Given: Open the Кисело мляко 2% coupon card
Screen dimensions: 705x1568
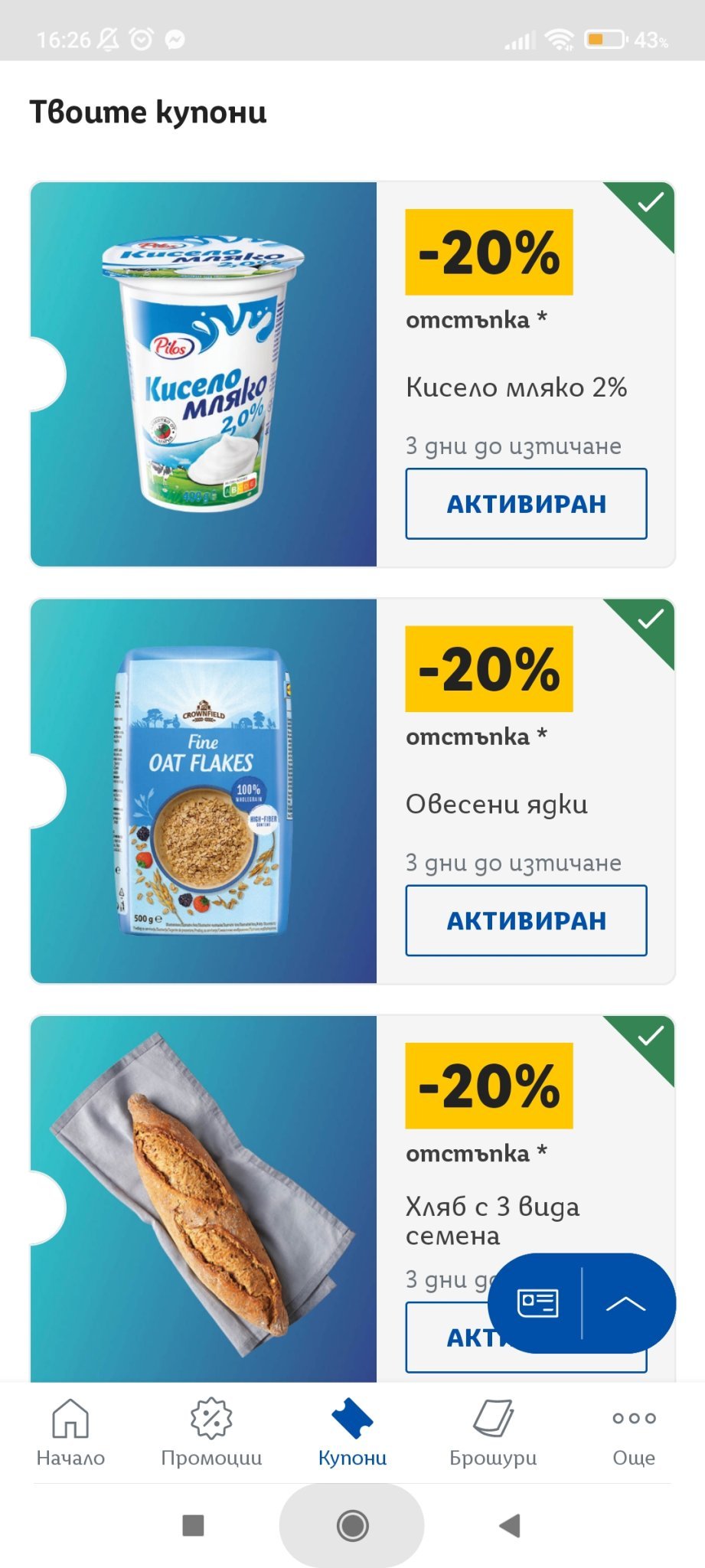Looking at the screenshot, I should (204, 374).
